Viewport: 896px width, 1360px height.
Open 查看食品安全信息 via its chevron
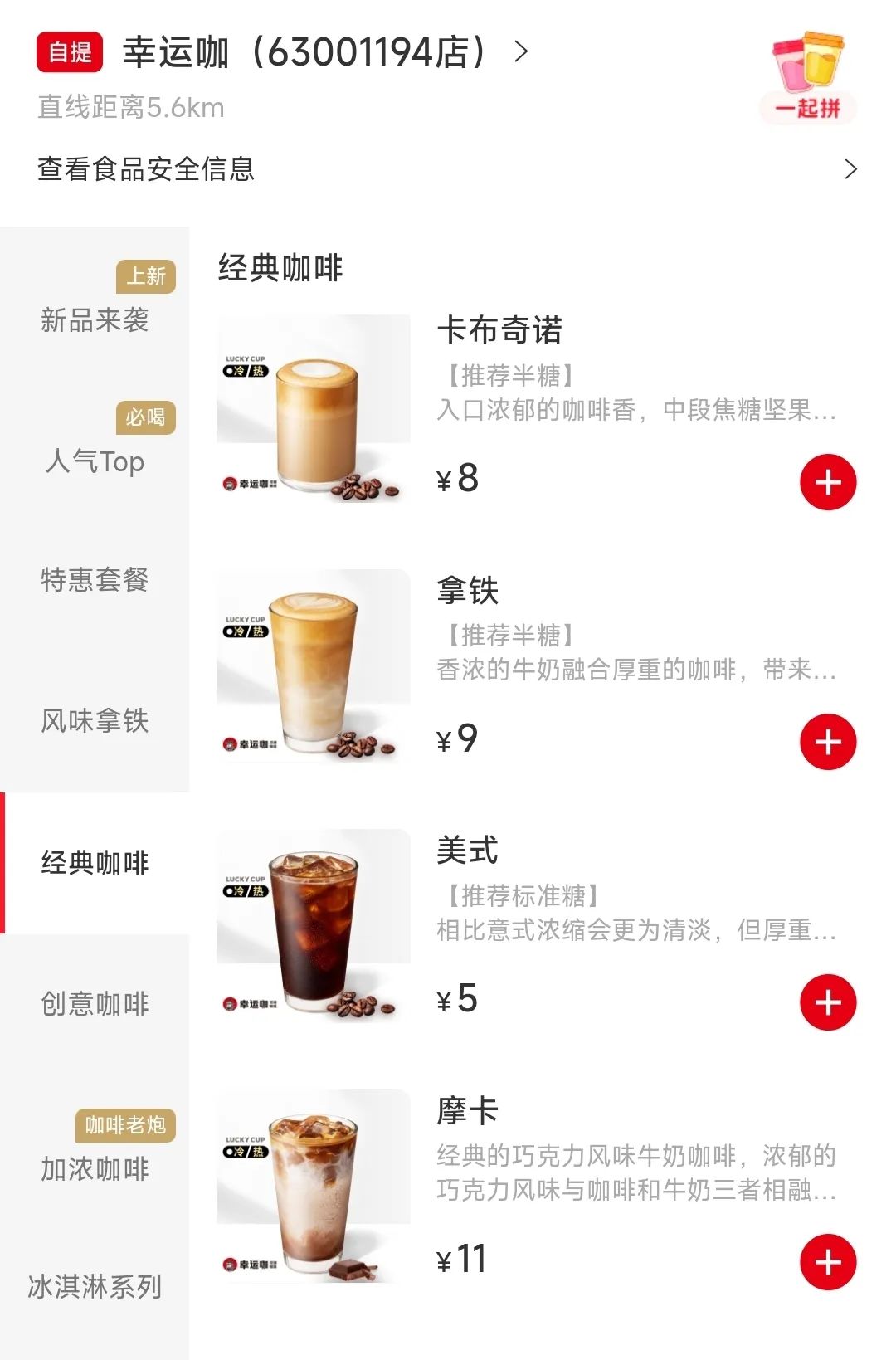coord(850,170)
